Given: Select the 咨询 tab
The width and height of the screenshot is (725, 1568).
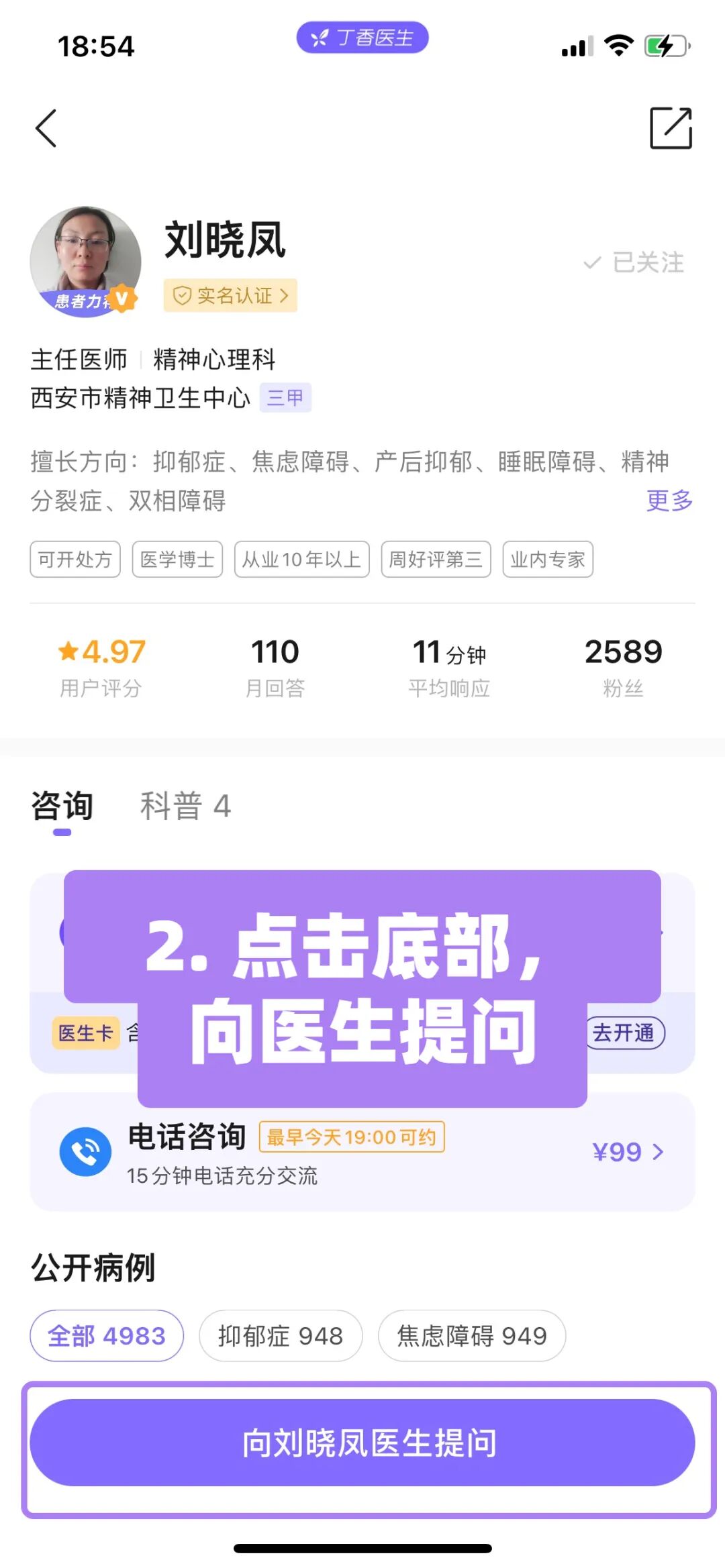Looking at the screenshot, I should point(62,806).
